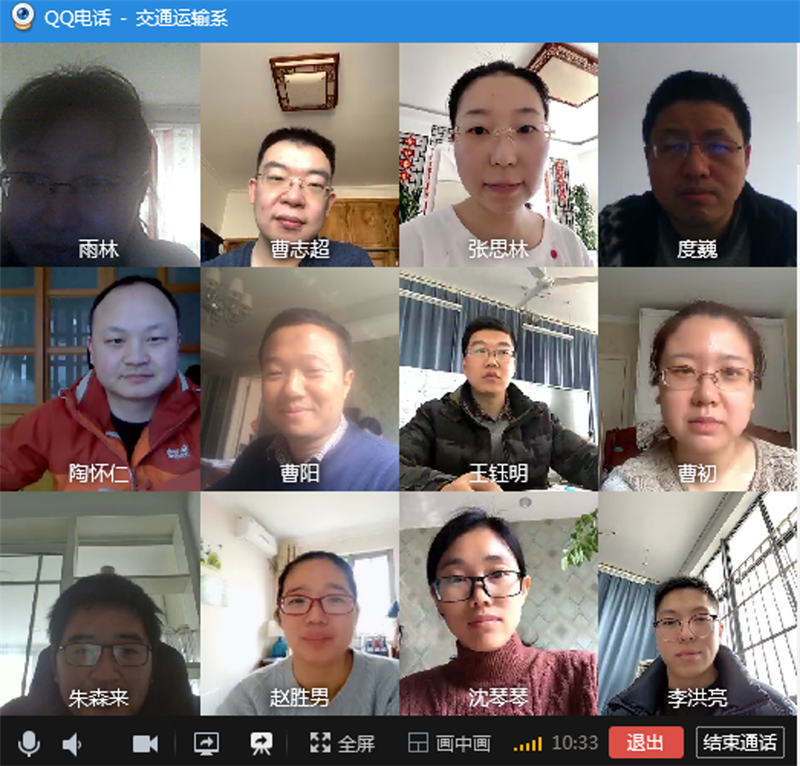Screen dimensions: 800x766
Task: Toggle the speaker volume icon
Action: click(72, 743)
